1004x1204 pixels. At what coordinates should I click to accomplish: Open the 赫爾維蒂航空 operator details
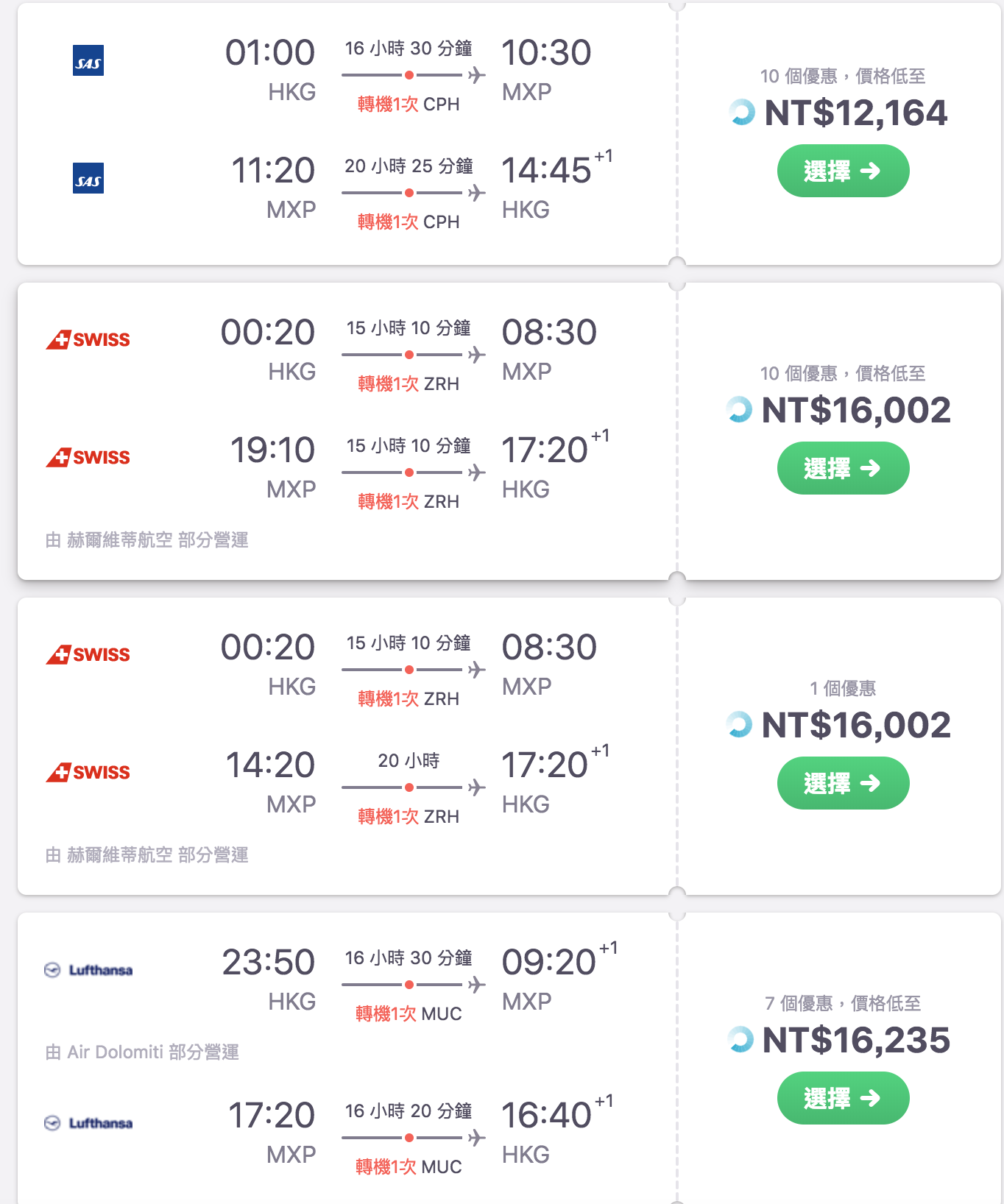point(145,540)
